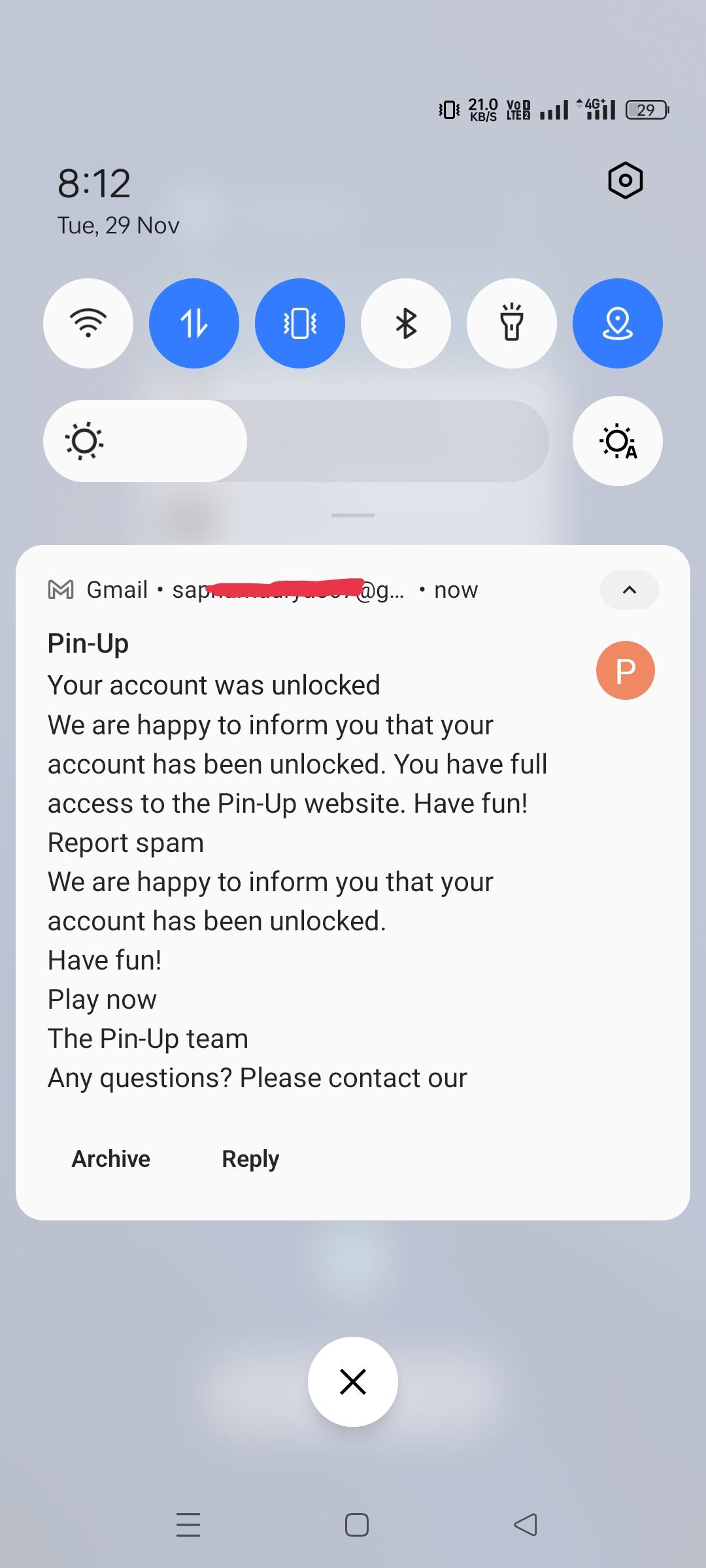
Task: Reply to the Pin-Up email
Action: pyautogui.click(x=250, y=1158)
